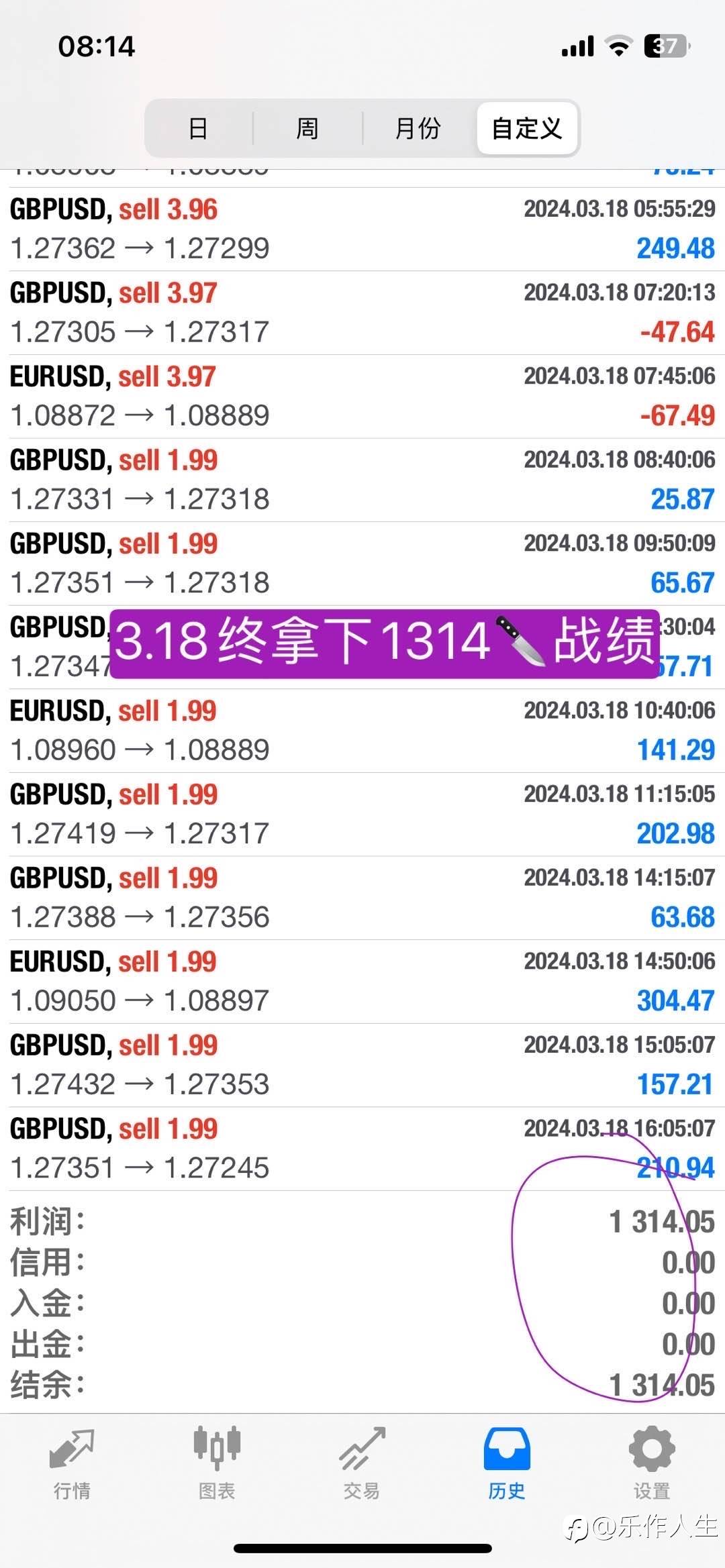Expand the GBPUSD trade with -47.64 loss
Viewport: 725px width, 1568px height.
click(362, 313)
